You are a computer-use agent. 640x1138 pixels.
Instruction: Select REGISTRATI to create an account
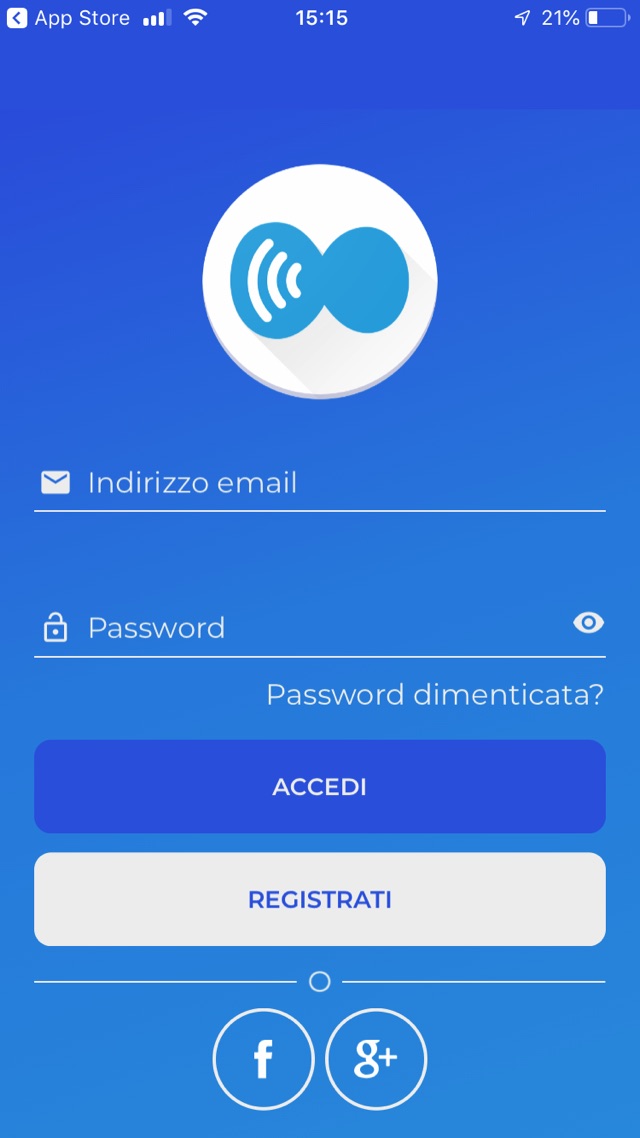(x=320, y=899)
